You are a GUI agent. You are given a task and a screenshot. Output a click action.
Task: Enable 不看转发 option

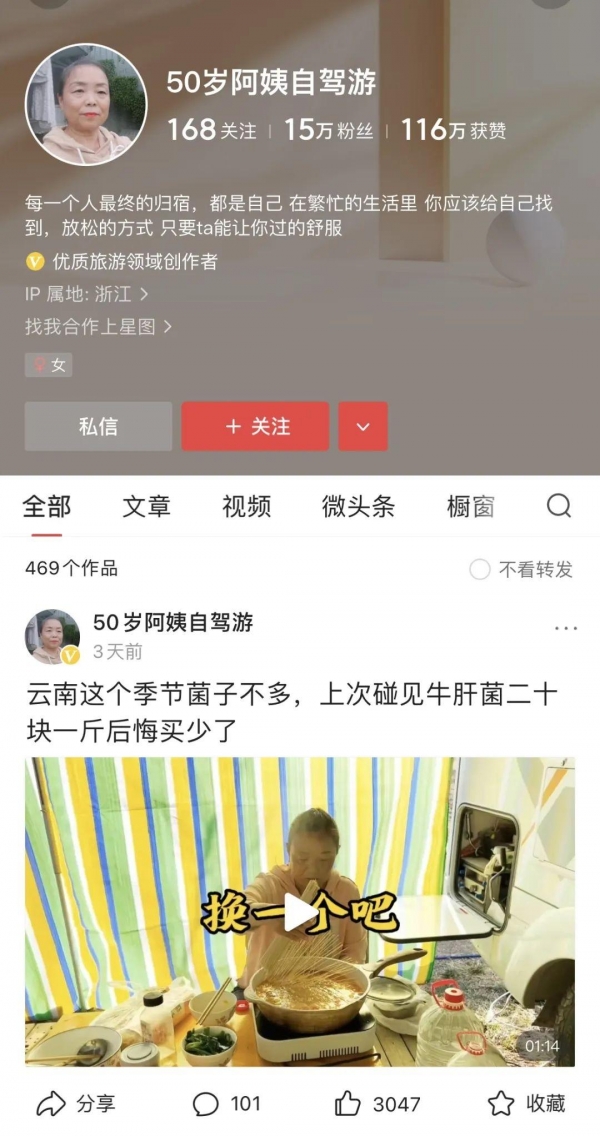pos(480,569)
